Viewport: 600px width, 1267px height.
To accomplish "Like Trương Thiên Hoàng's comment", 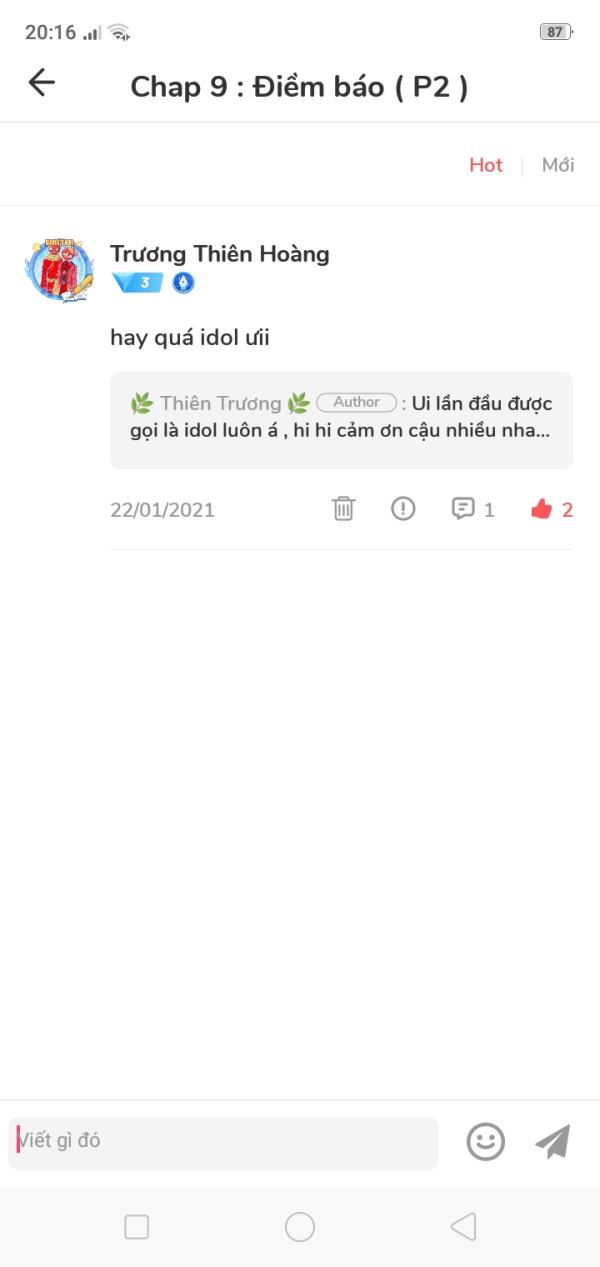I will click(x=551, y=509).
